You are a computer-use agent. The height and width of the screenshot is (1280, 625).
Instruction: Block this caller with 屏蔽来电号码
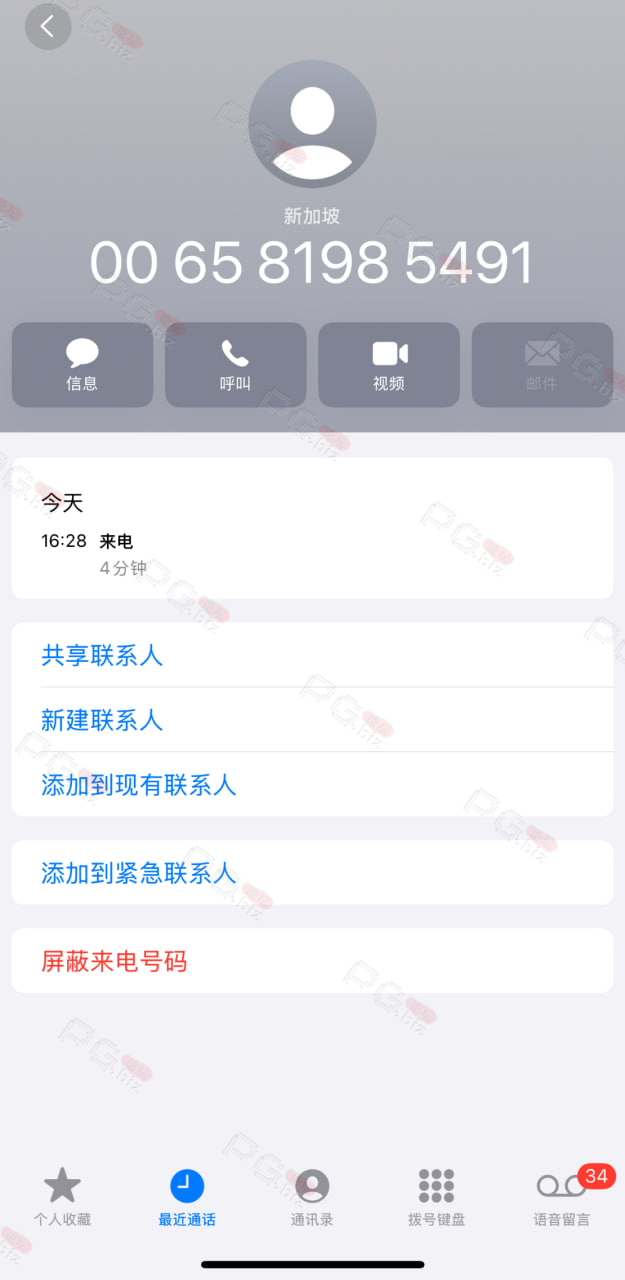312,961
